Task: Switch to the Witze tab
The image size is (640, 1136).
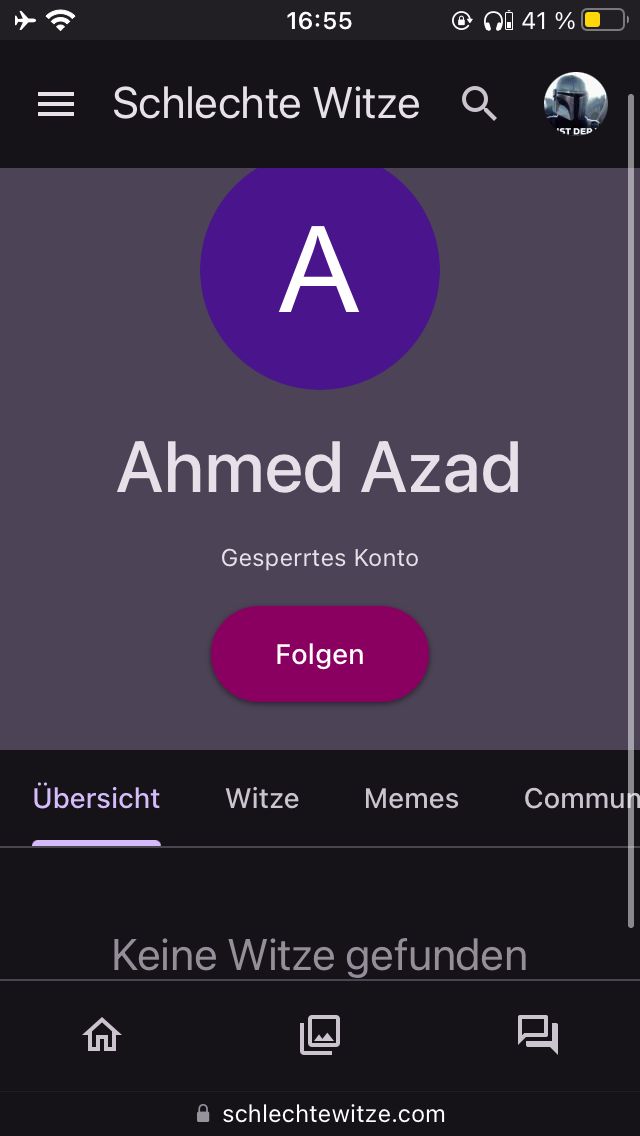Action: [x=262, y=798]
